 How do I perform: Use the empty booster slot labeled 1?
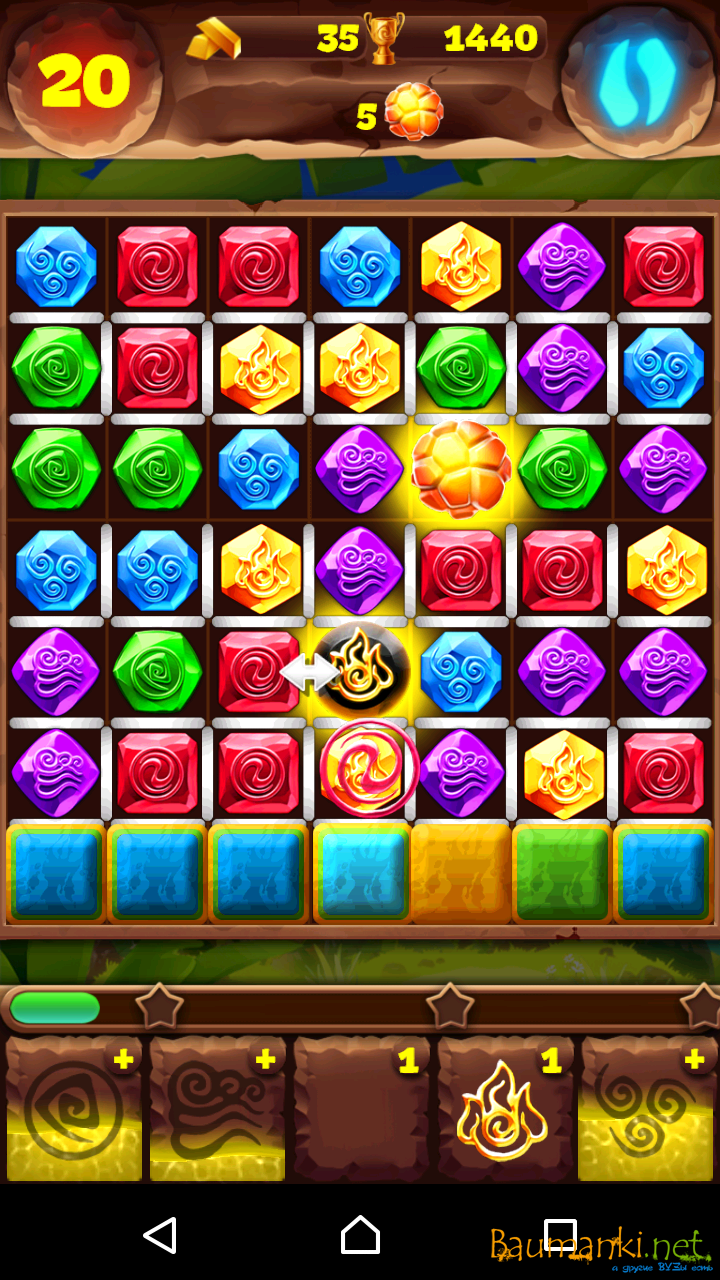(x=361, y=1110)
